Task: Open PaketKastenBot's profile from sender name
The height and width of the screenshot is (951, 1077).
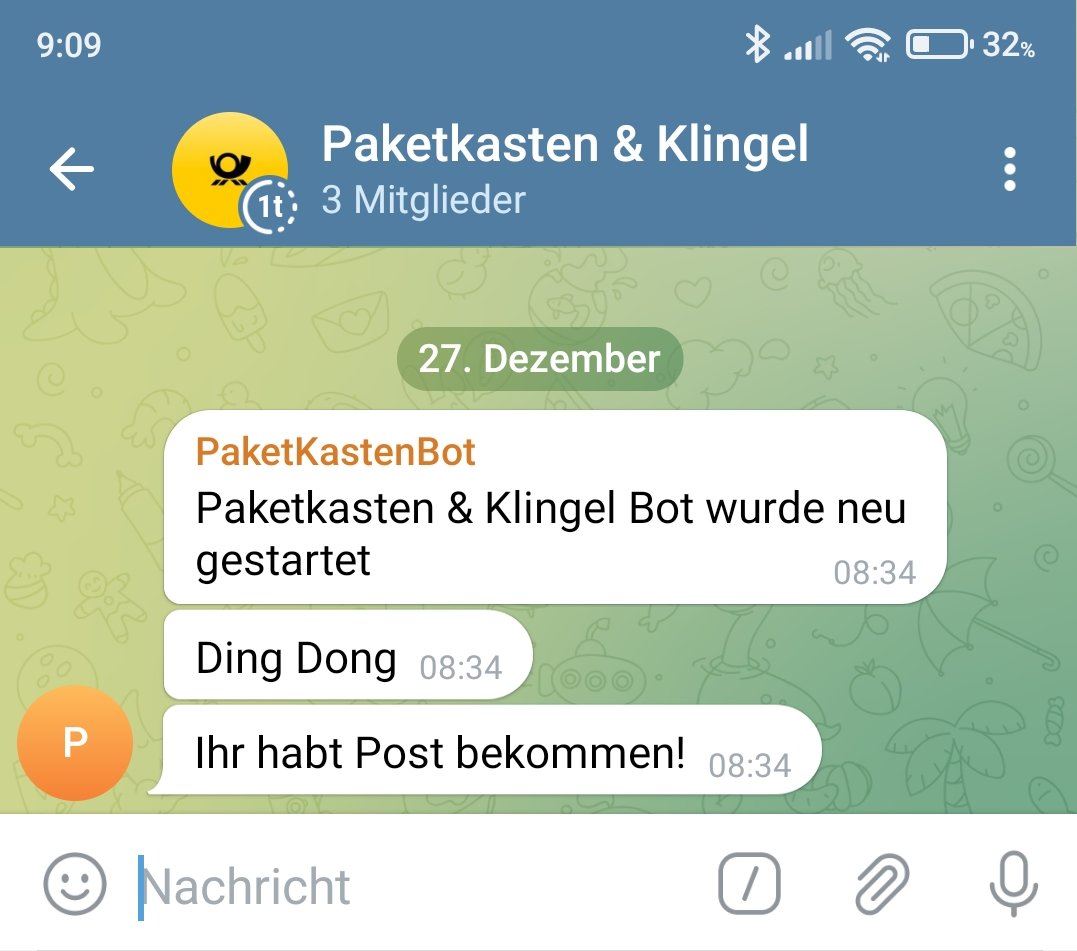Action: pos(335,453)
